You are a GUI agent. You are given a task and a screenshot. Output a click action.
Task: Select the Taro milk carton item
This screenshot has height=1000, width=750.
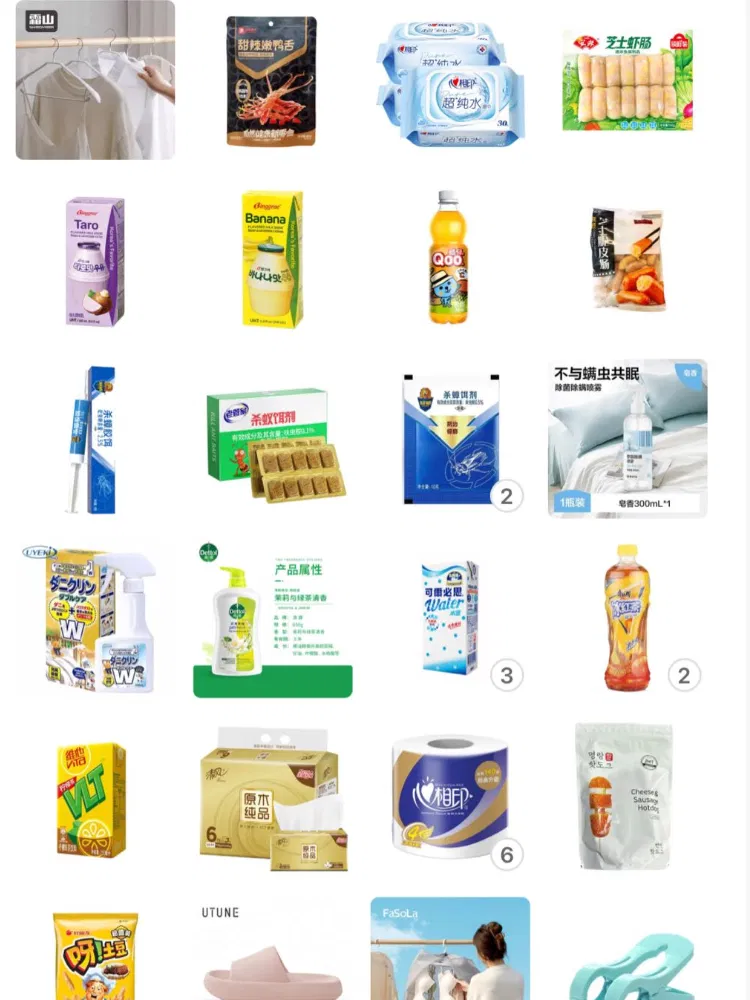95,261
